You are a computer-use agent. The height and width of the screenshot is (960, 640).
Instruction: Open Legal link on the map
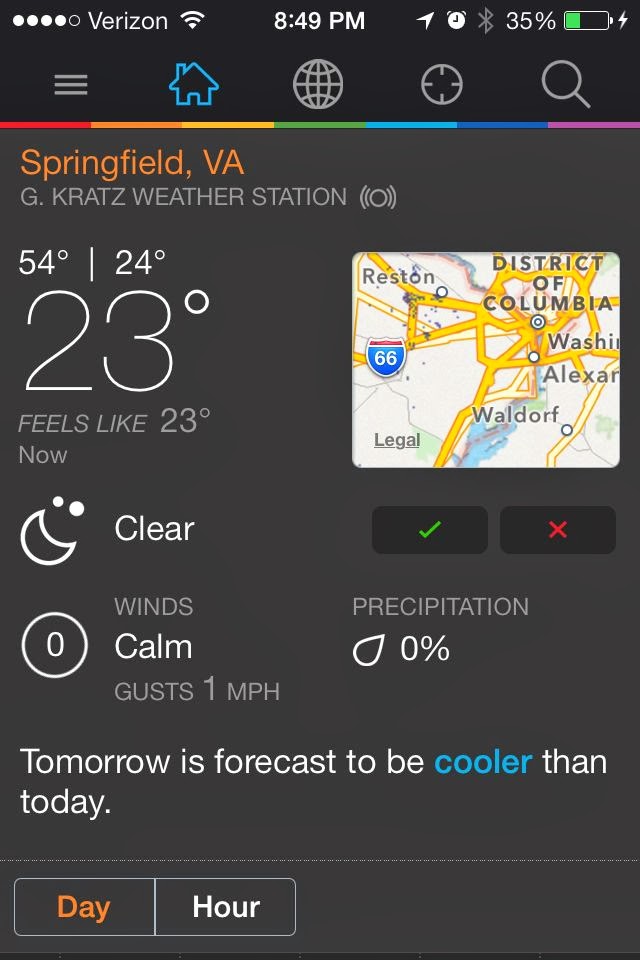(x=397, y=440)
